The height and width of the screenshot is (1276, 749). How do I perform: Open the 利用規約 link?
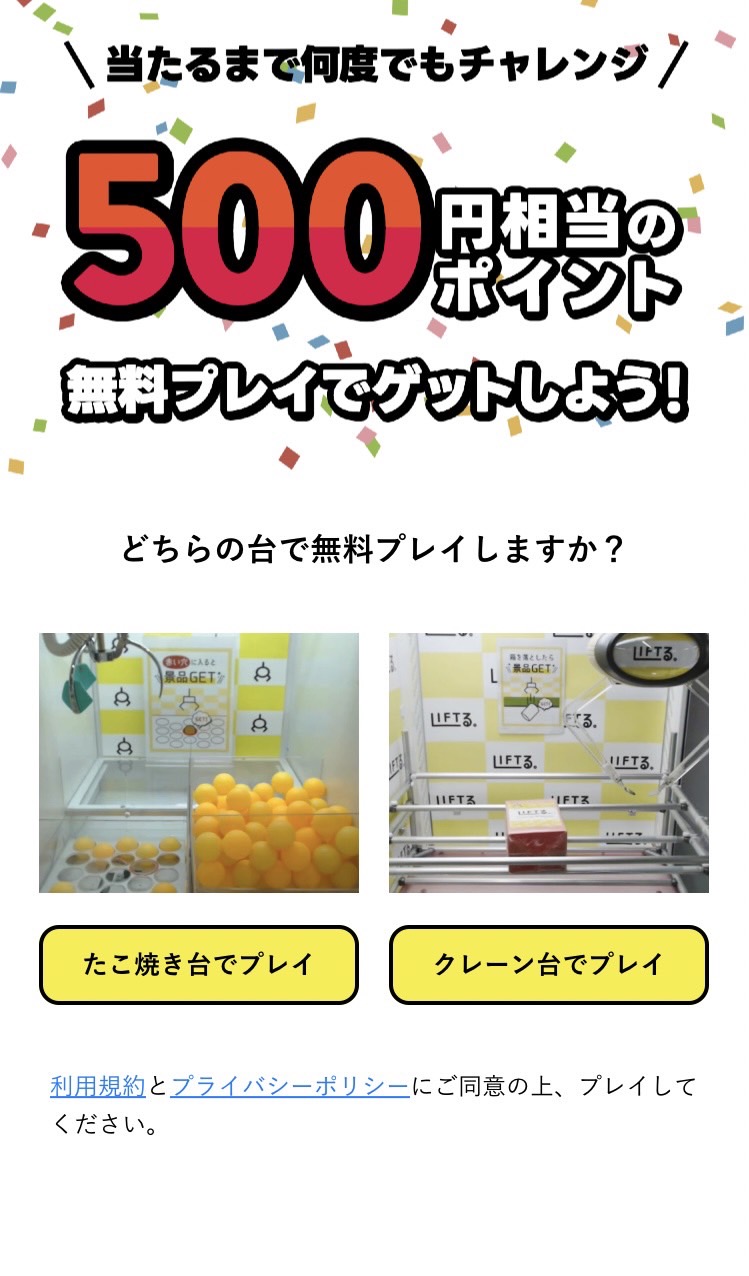98,1086
